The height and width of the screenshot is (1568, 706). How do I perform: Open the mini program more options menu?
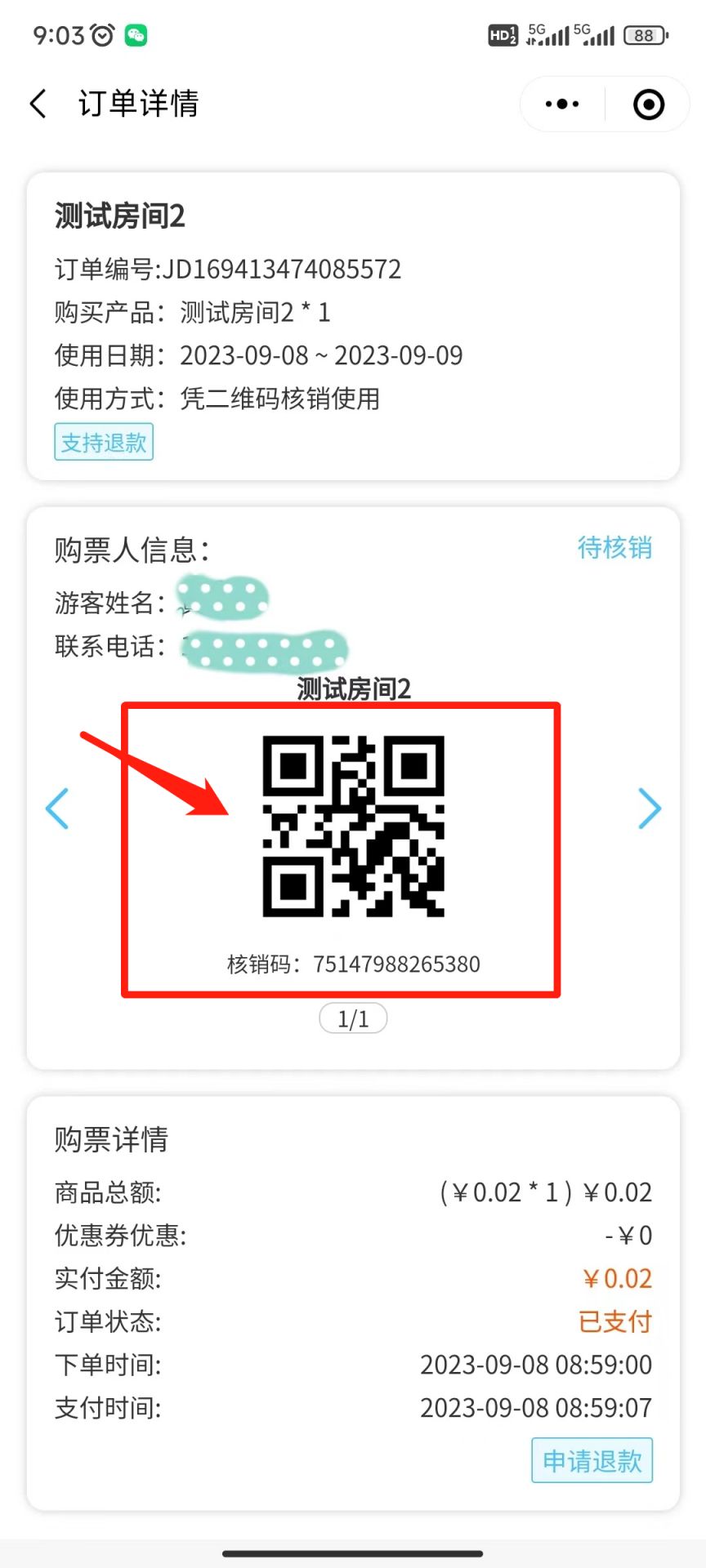562,105
